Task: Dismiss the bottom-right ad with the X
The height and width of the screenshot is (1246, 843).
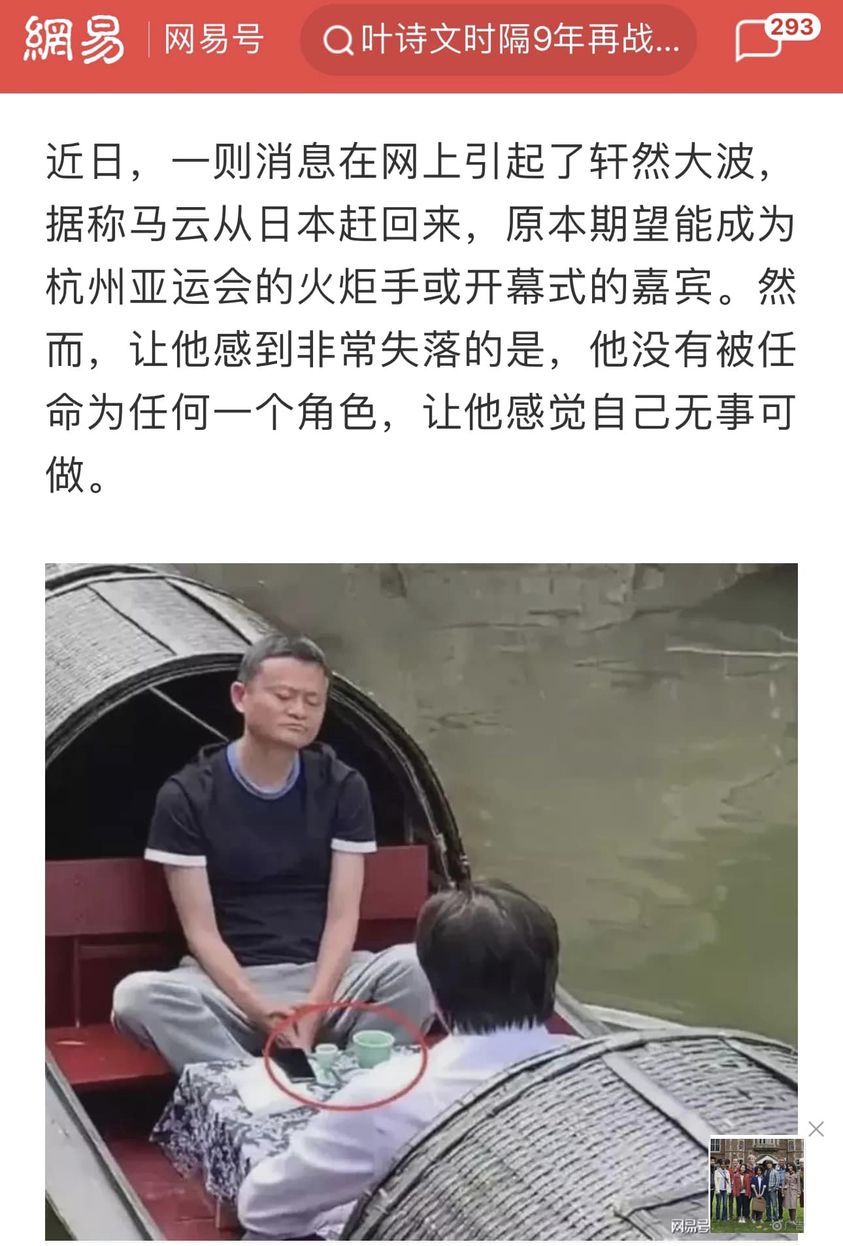Action: pyautogui.click(x=816, y=1128)
